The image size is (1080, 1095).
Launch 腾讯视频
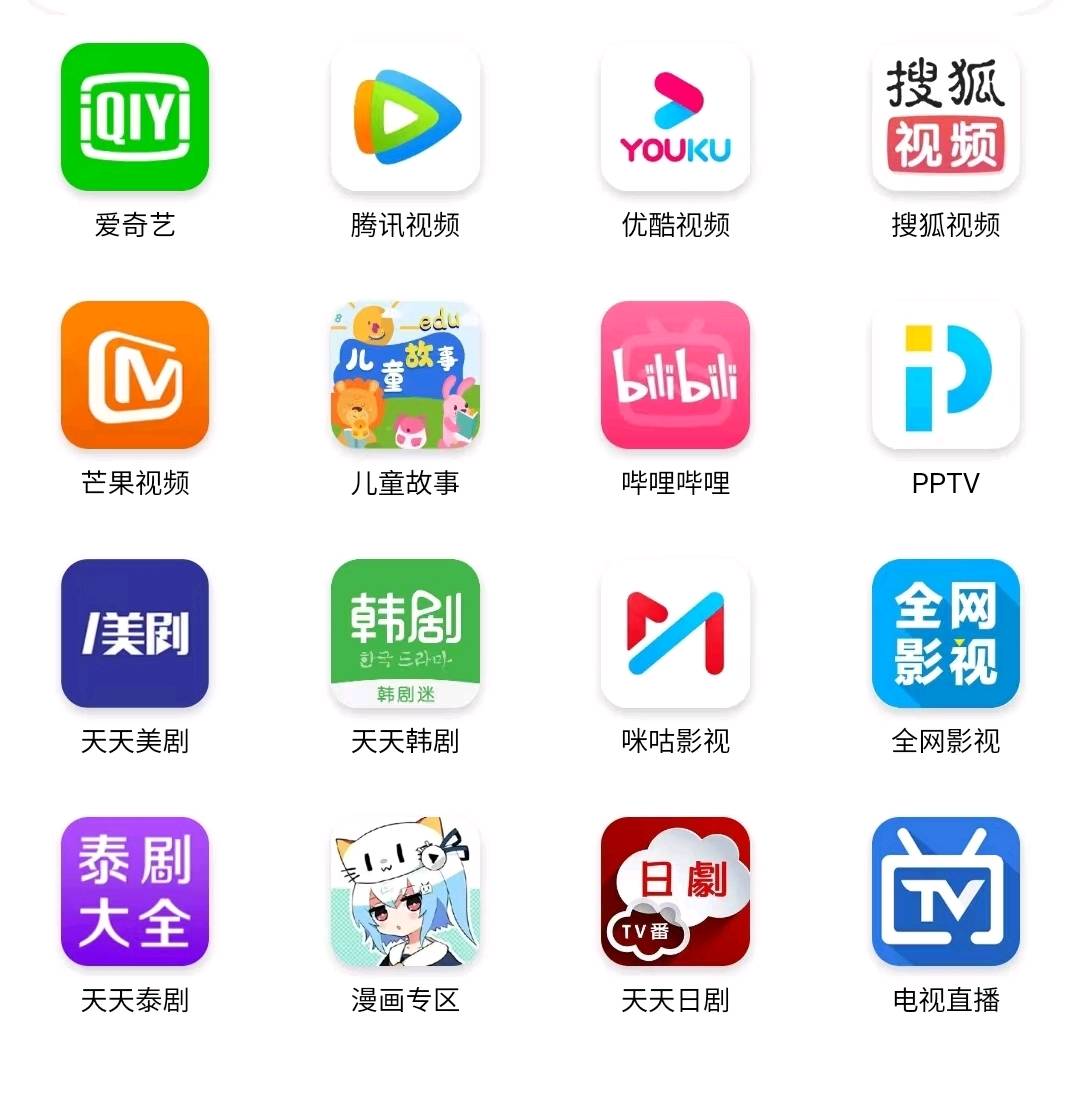click(405, 117)
